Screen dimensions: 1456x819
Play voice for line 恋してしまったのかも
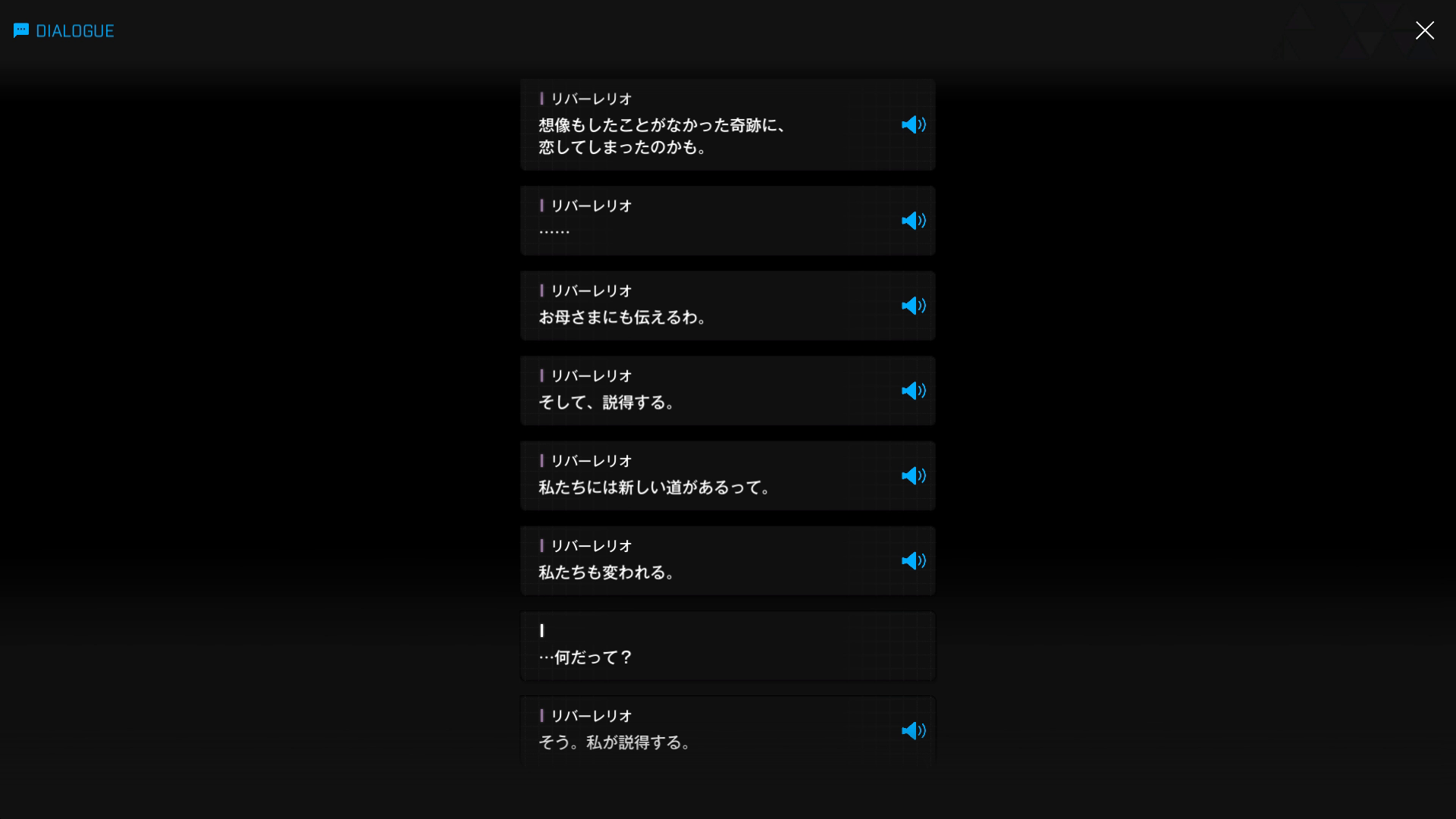click(x=913, y=124)
